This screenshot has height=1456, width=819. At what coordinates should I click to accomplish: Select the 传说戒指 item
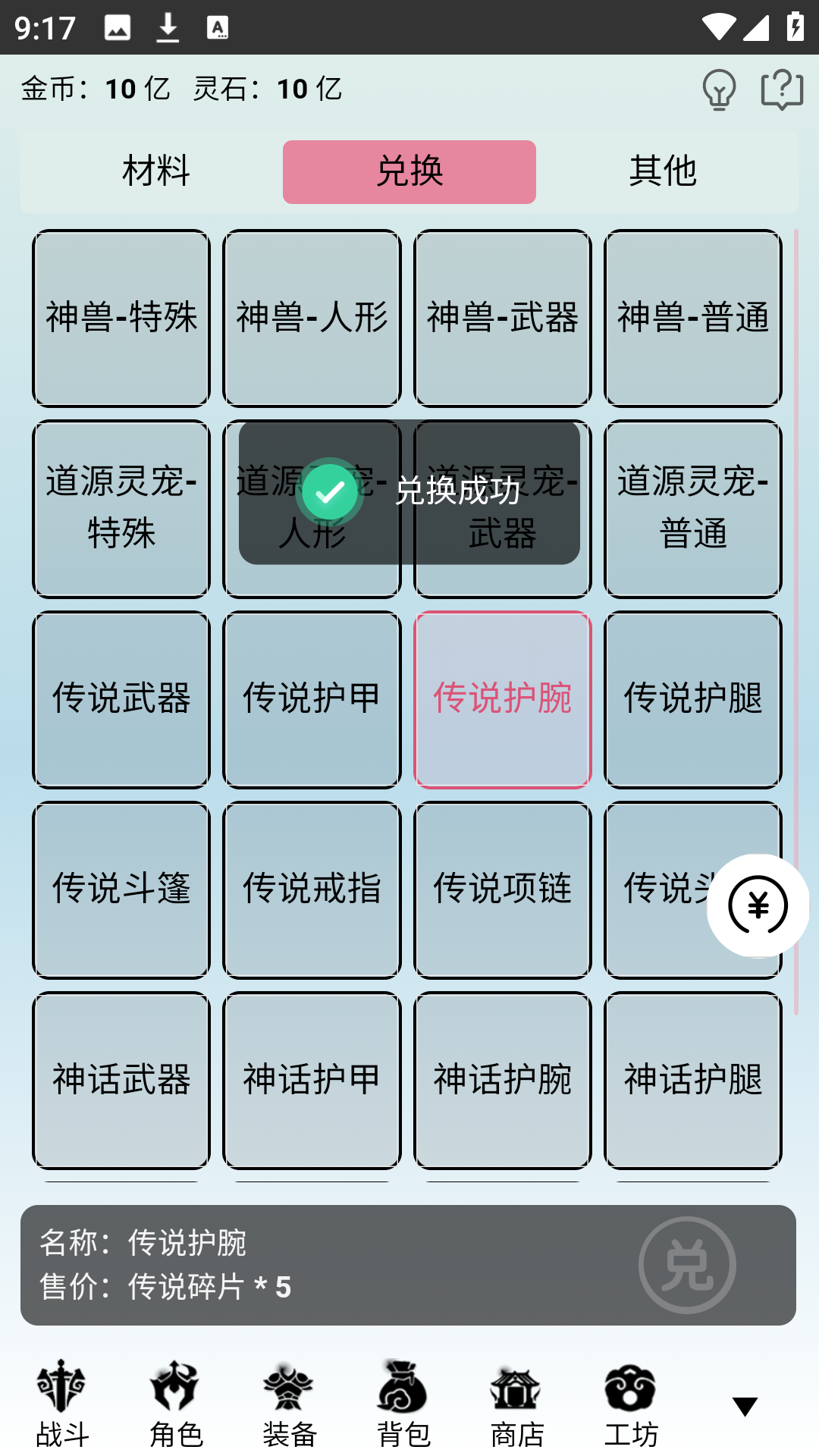pyautogui.click(x=312, y=890)
